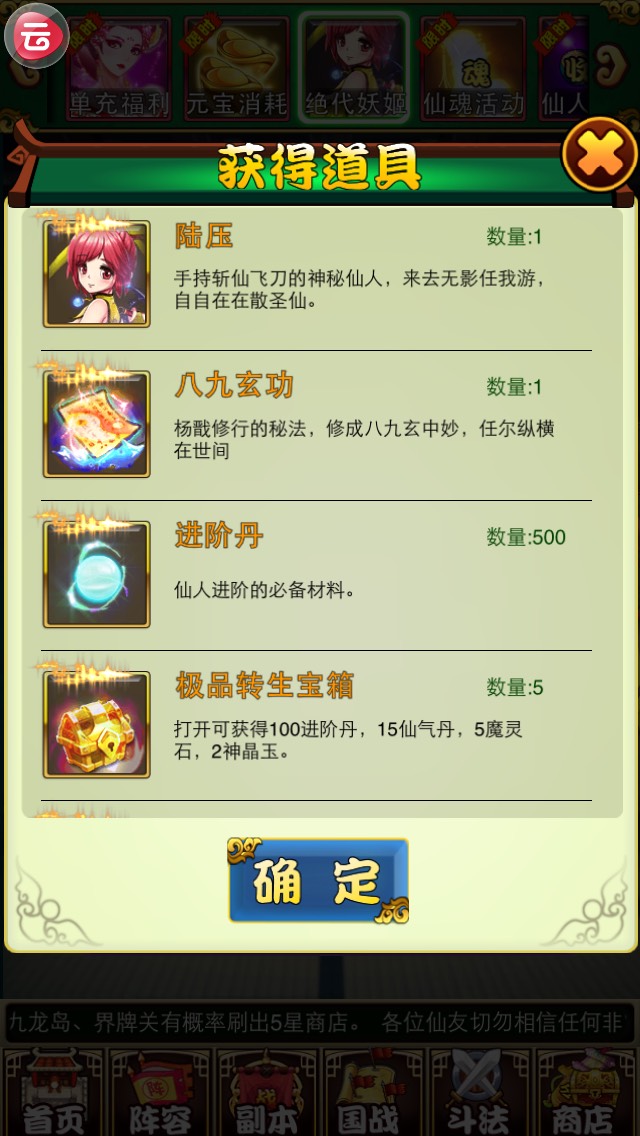Open the 仙魂活动 event
The width and height of the screenshot is (640, 1136).
[474, 68]
